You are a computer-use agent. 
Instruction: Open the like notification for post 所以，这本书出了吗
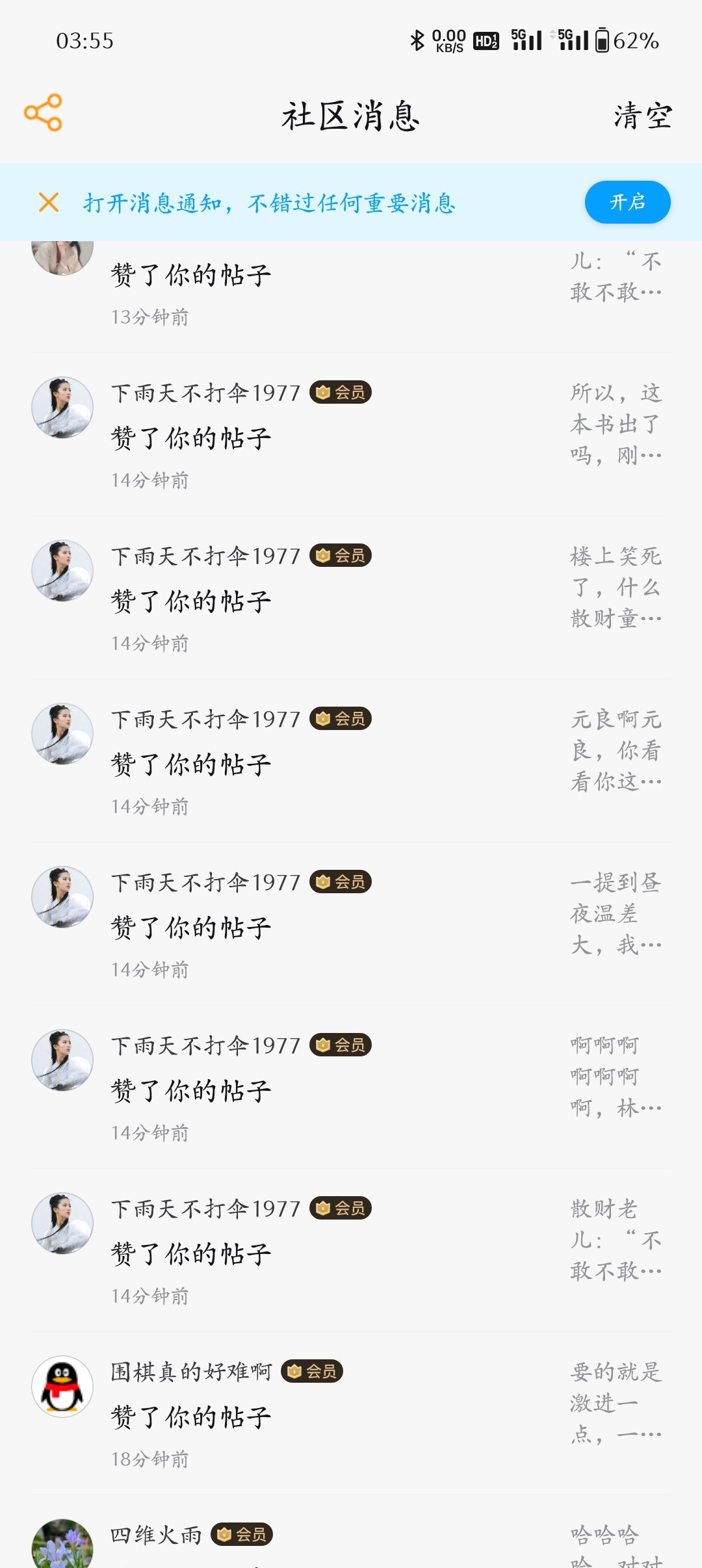tap(351, 435)
